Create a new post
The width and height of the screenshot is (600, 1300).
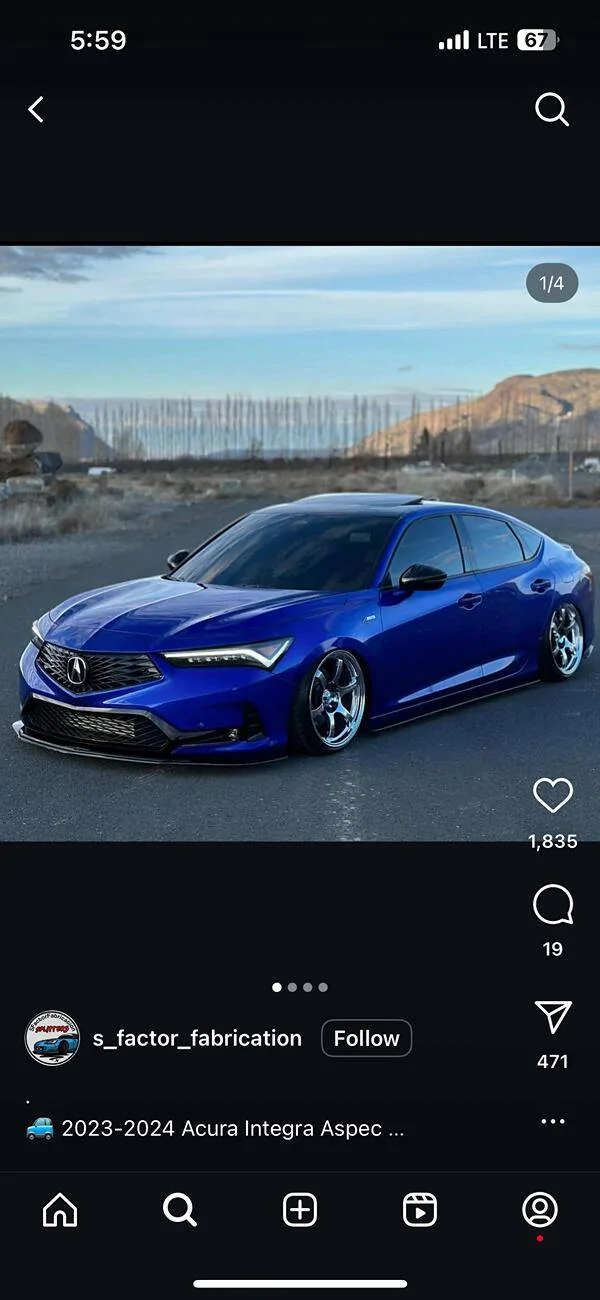point(300,1210)
